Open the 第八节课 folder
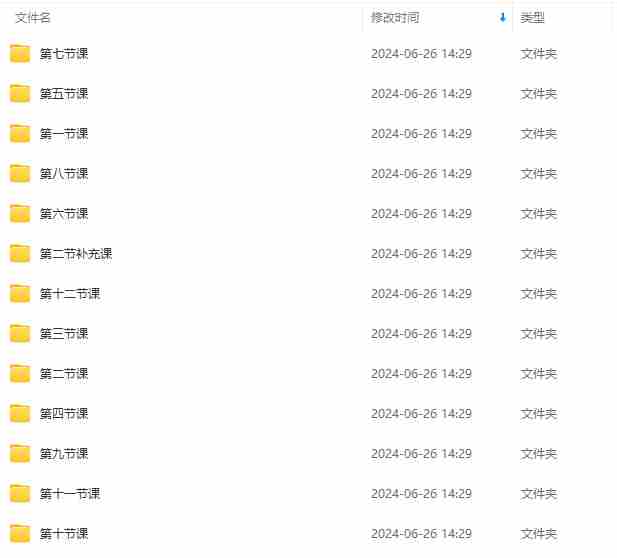 pos(64,174)
